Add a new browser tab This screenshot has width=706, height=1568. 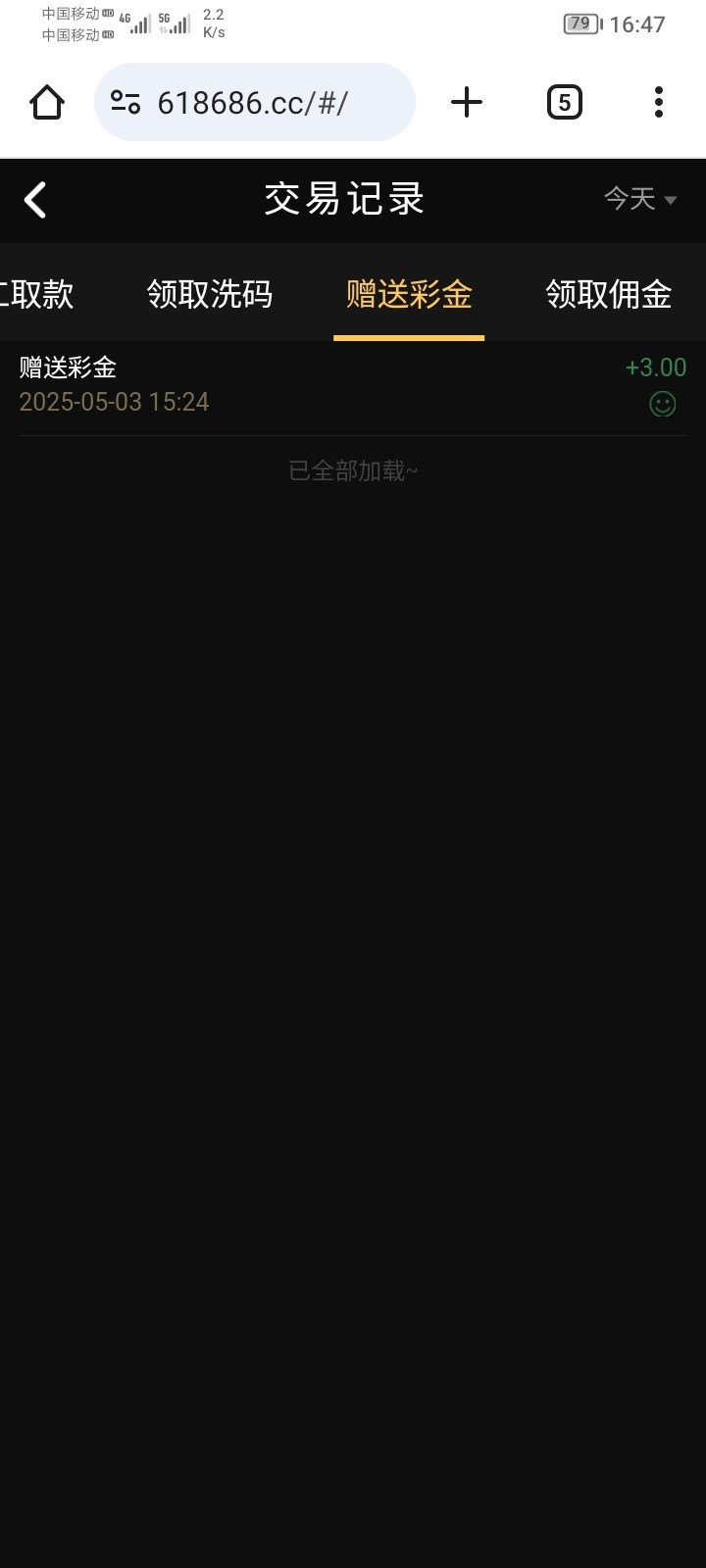click(467, 102)
